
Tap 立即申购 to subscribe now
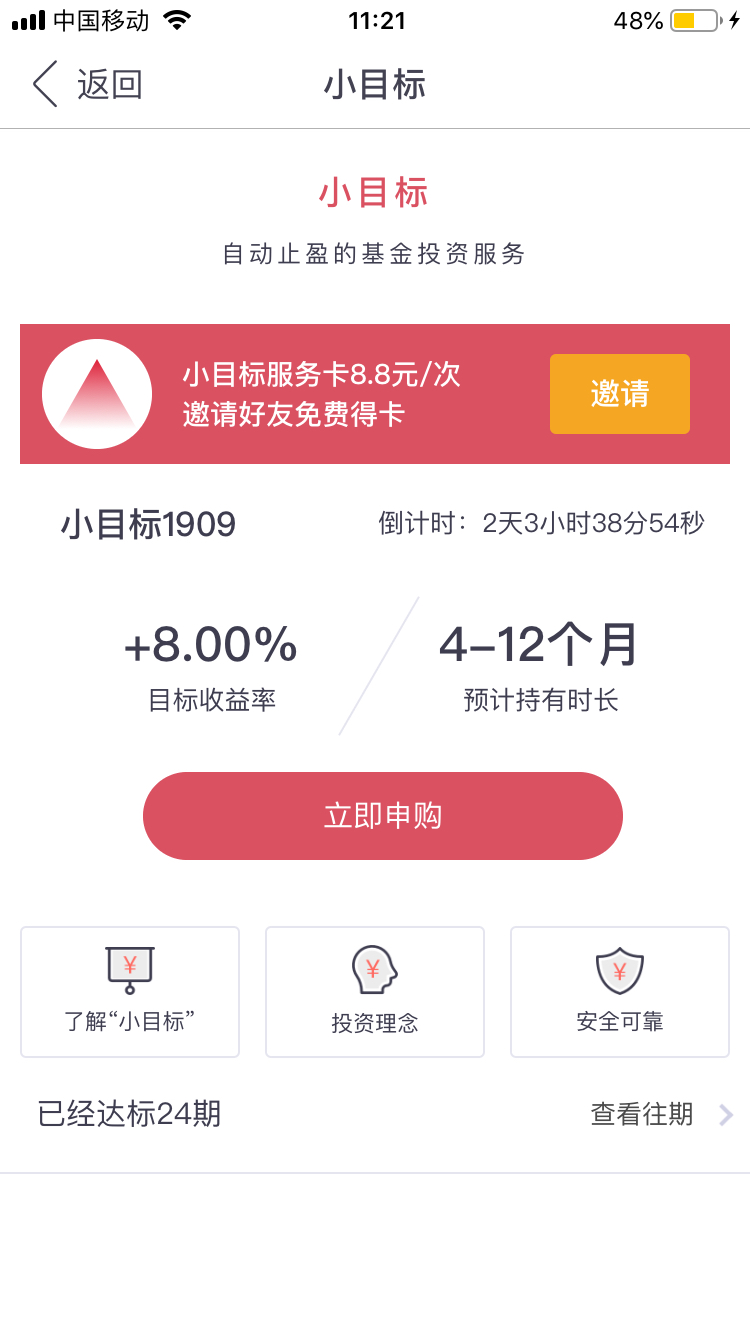click(383, 816)
